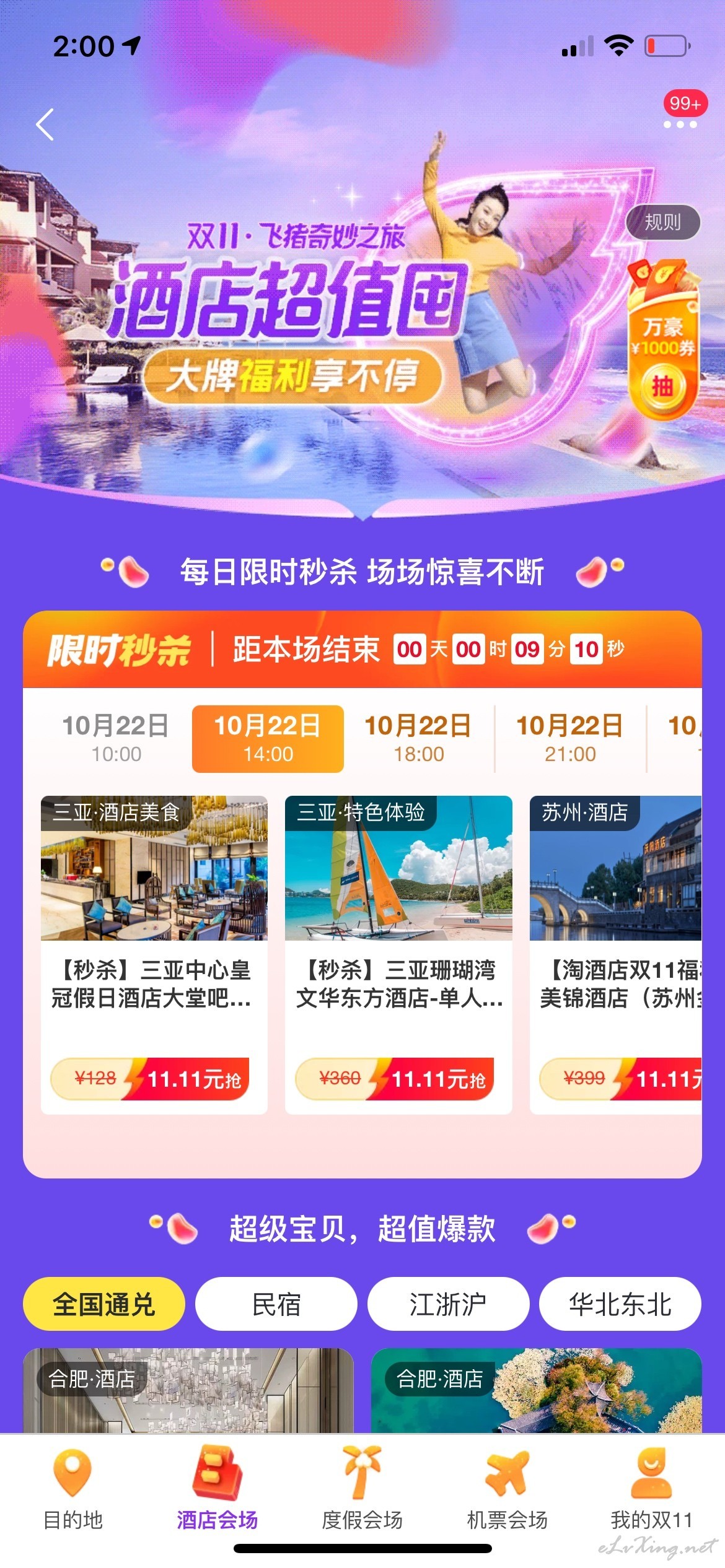Select the 全国通兑 filter chip
This screenshot has width=725, height=1568.
click(104, 1304)
